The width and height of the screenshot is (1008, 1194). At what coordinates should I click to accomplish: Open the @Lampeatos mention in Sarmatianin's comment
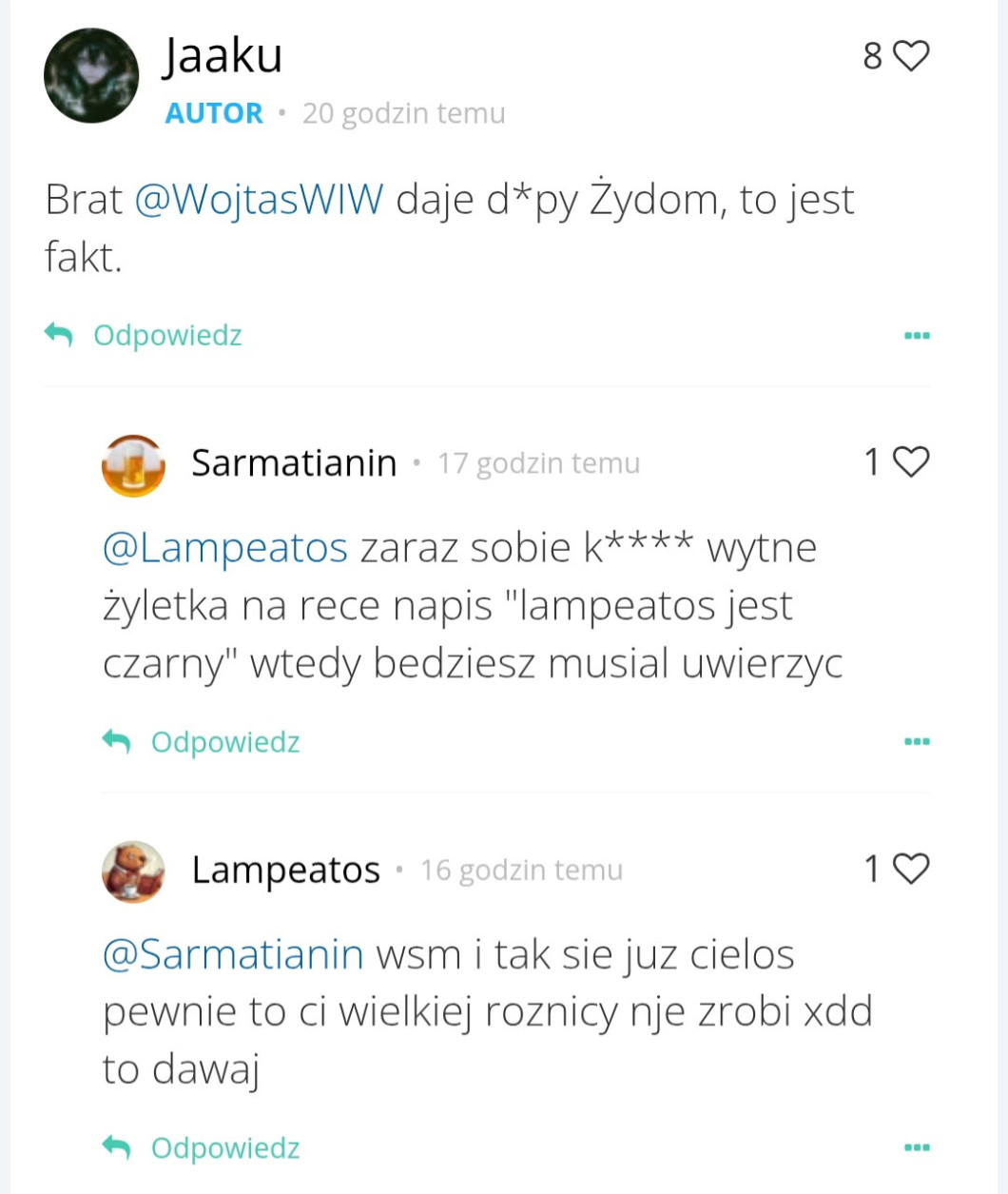(225, 548)
